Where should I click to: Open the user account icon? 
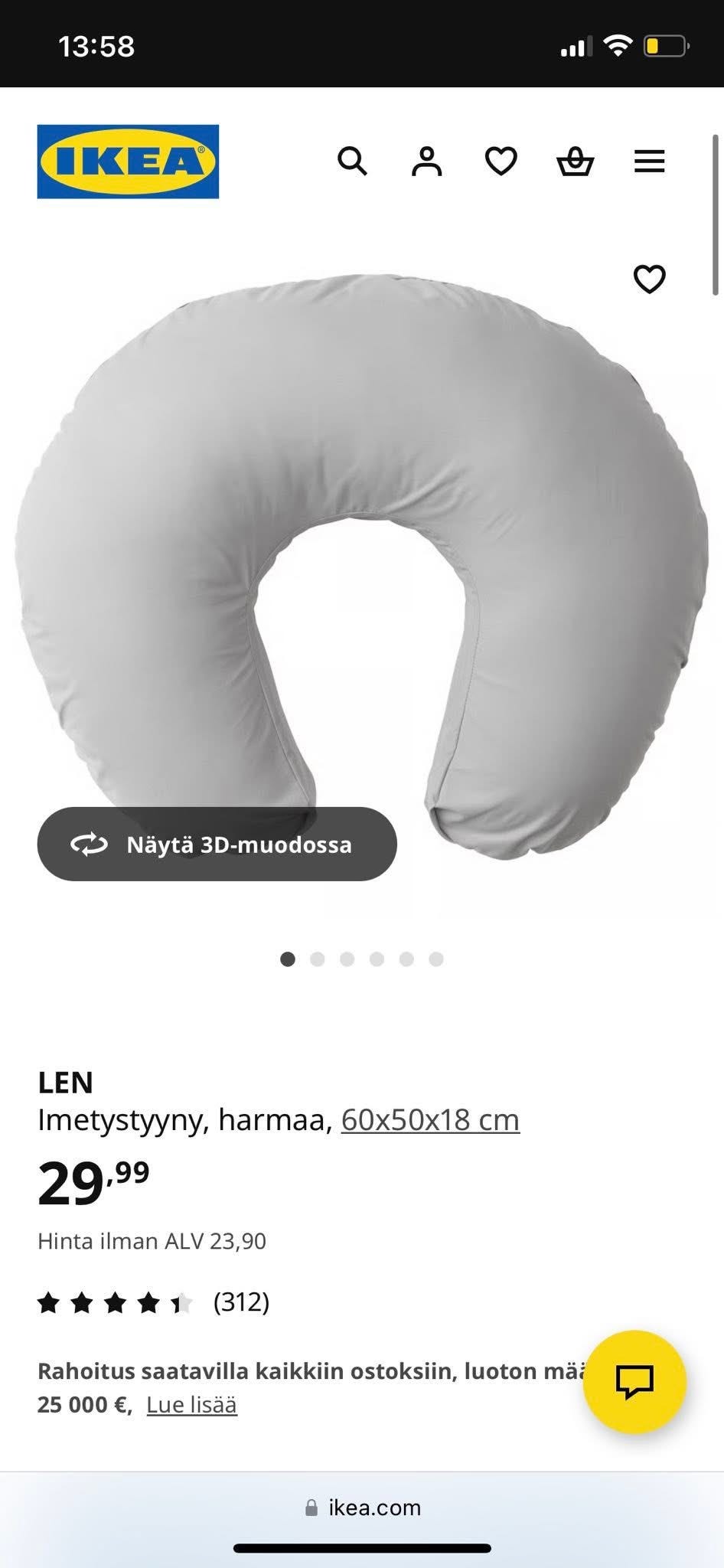[x=426, y=162]
